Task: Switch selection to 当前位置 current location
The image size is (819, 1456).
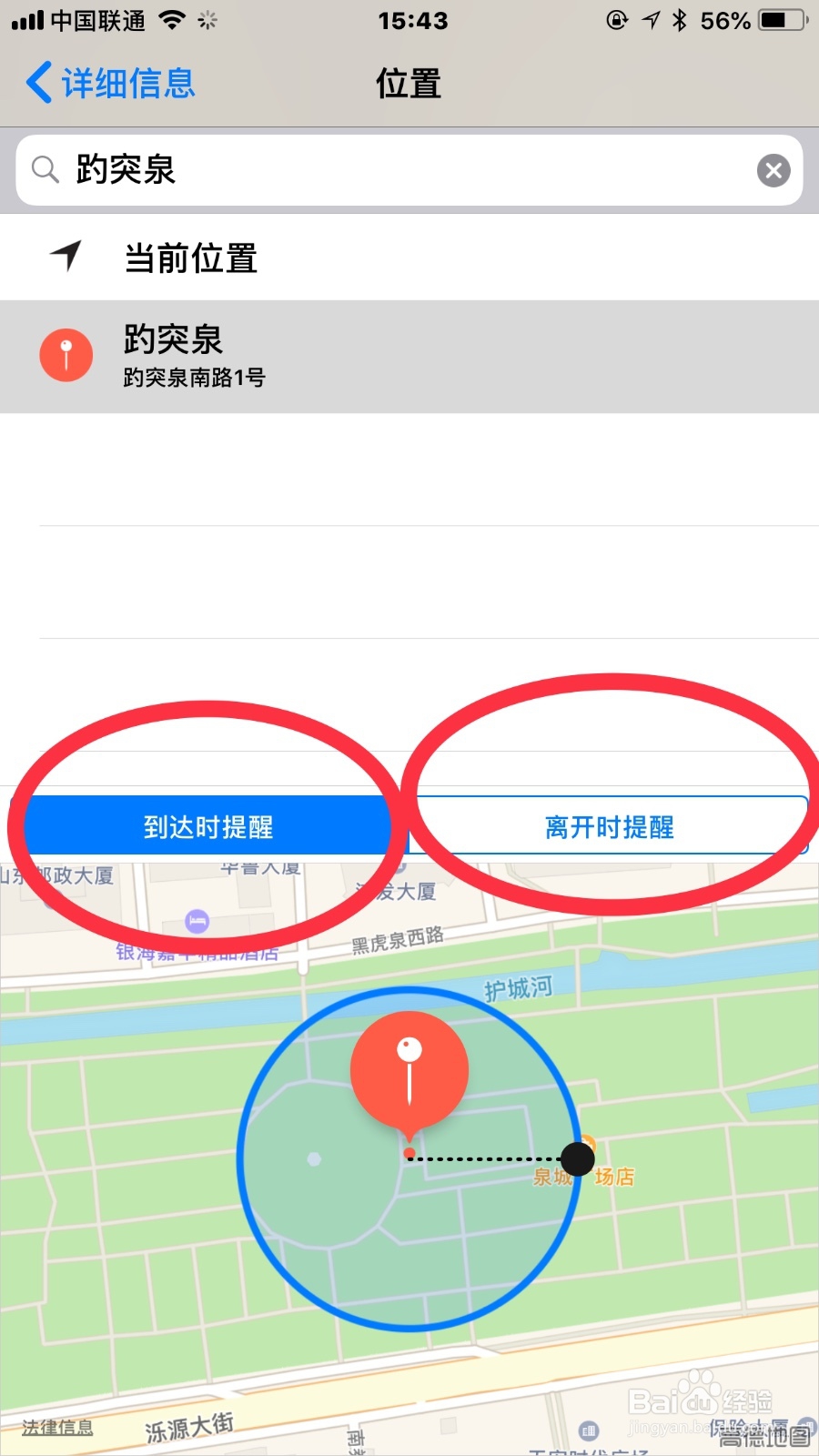Action: coord(191,258)
